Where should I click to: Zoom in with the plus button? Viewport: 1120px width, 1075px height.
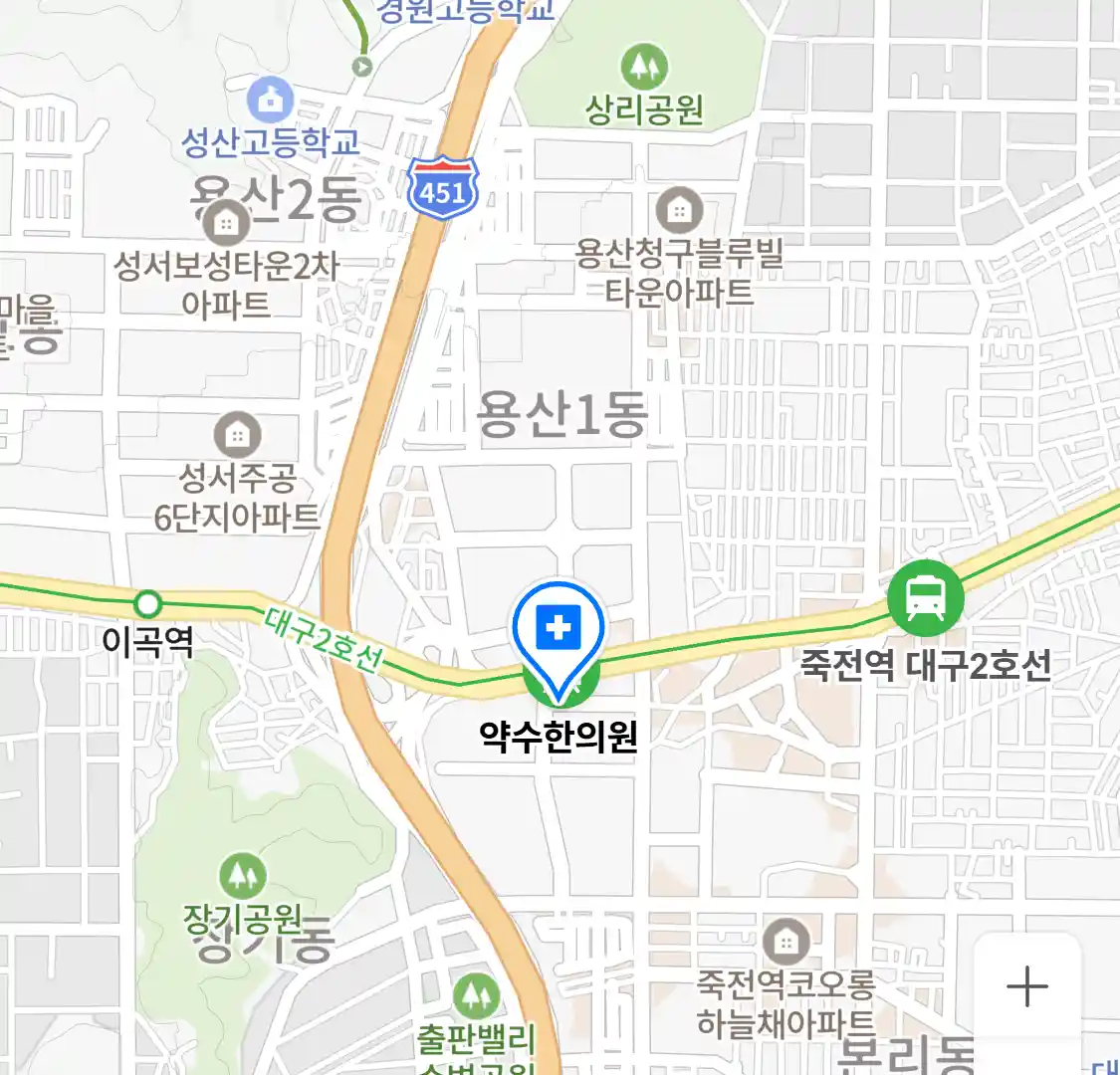point(1026,986)
